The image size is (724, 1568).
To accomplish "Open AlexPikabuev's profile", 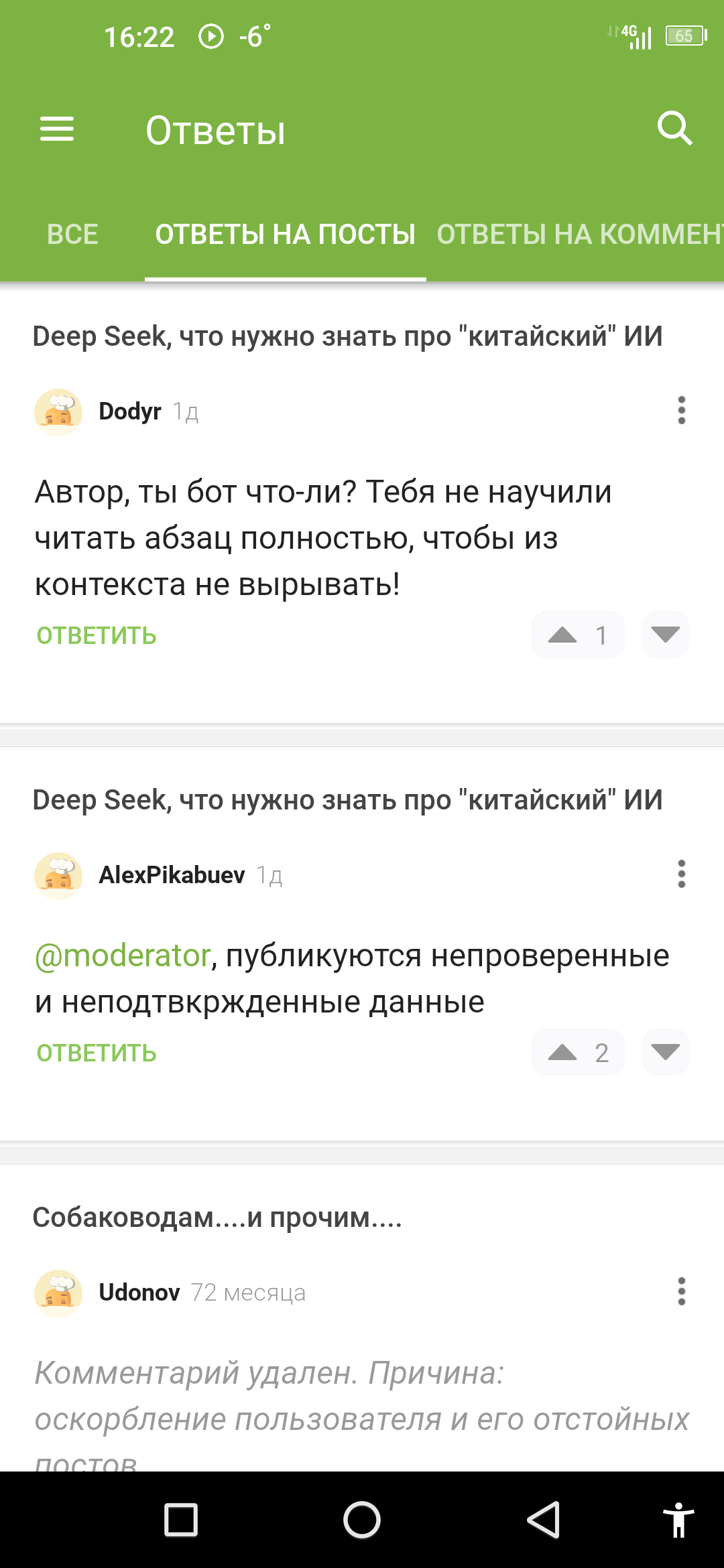I will [x=172, y=875].
